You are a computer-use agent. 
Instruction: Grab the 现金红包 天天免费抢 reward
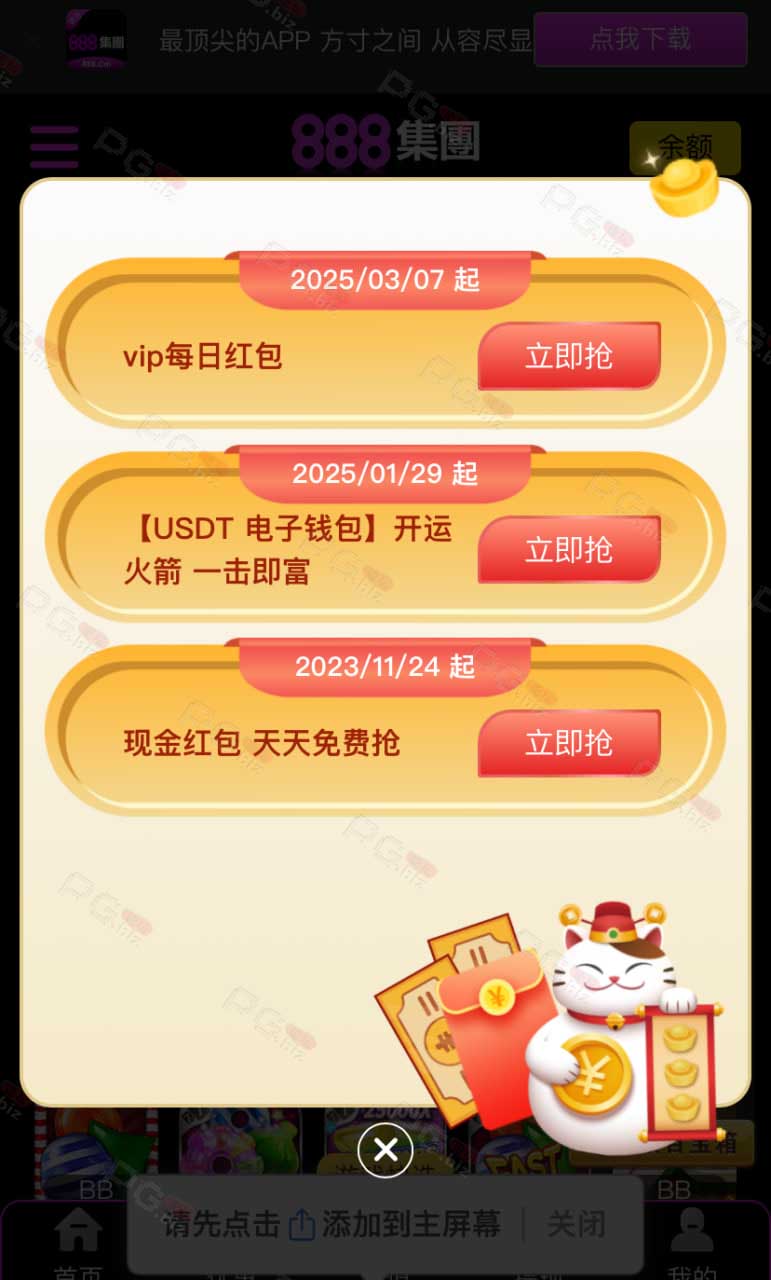[569, 743]
